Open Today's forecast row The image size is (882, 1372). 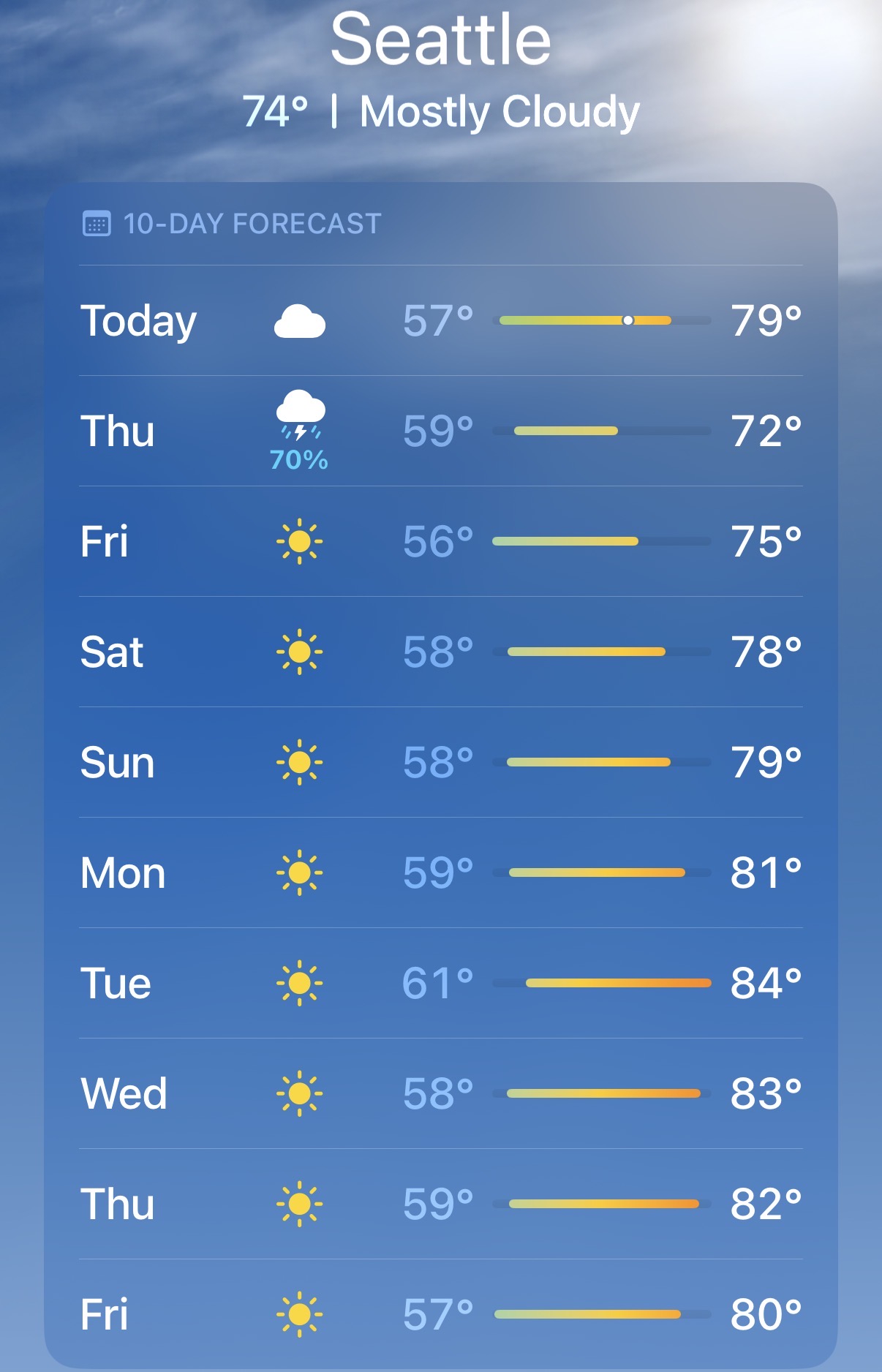point(441,320)
